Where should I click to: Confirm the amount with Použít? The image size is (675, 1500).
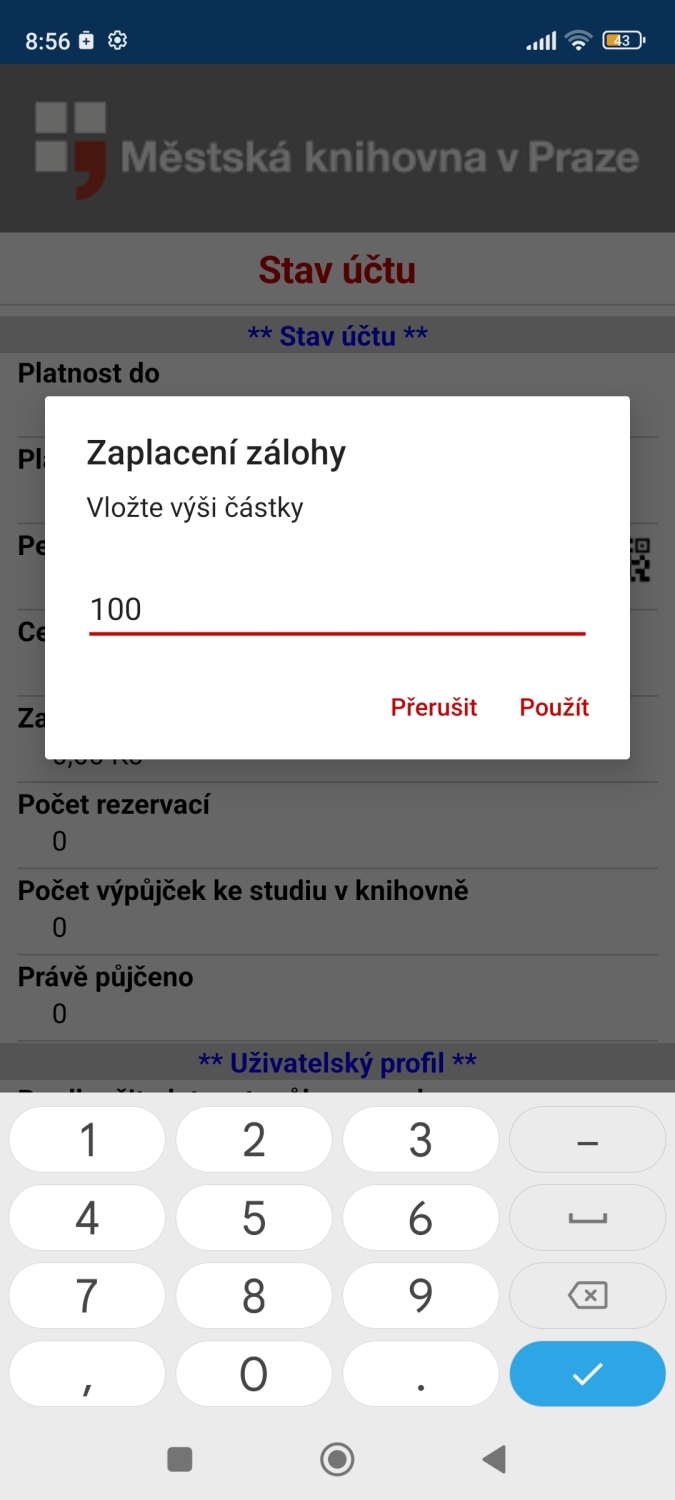point(554,708)
